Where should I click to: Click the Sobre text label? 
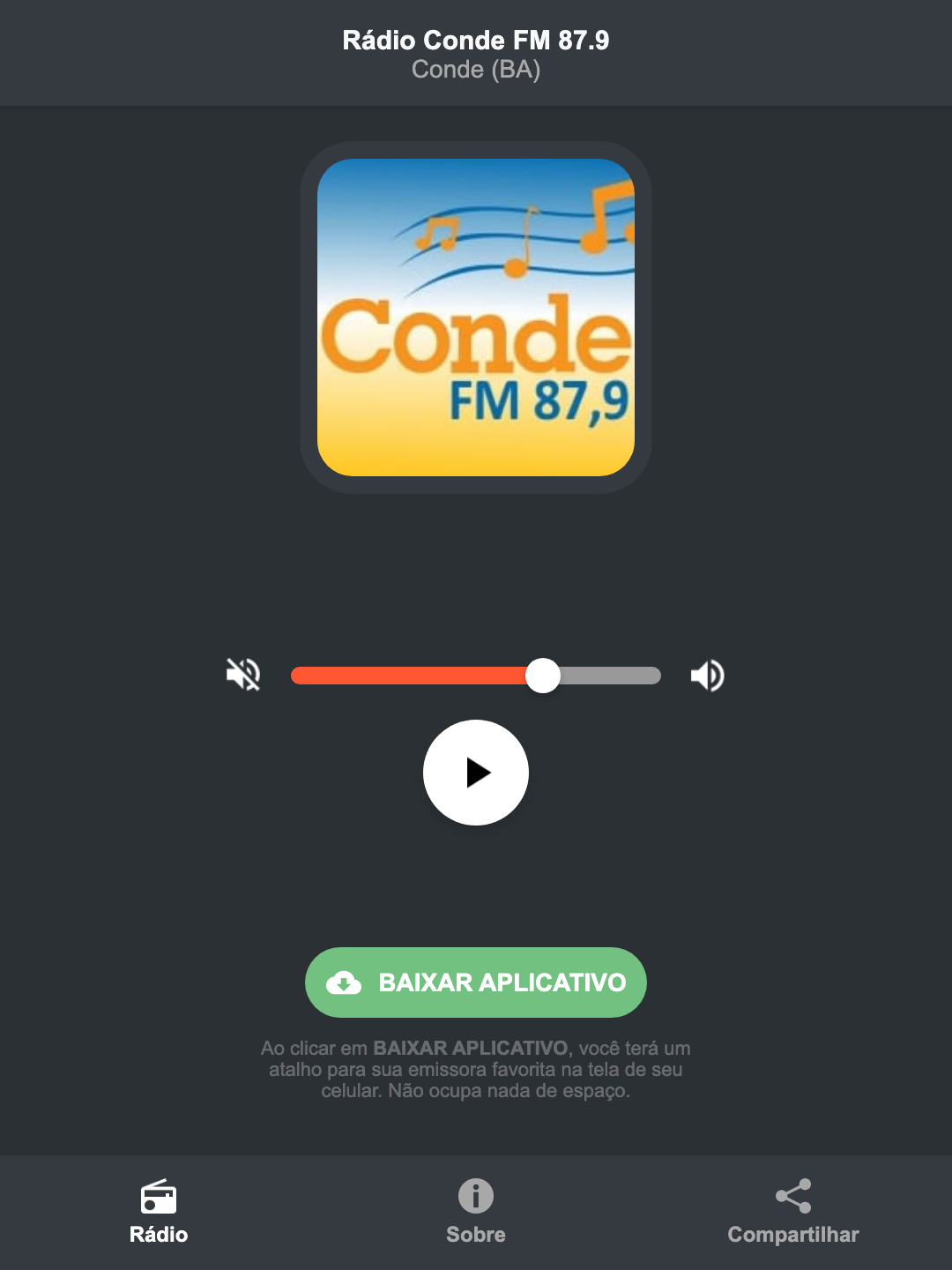(x=475, y=1235)
